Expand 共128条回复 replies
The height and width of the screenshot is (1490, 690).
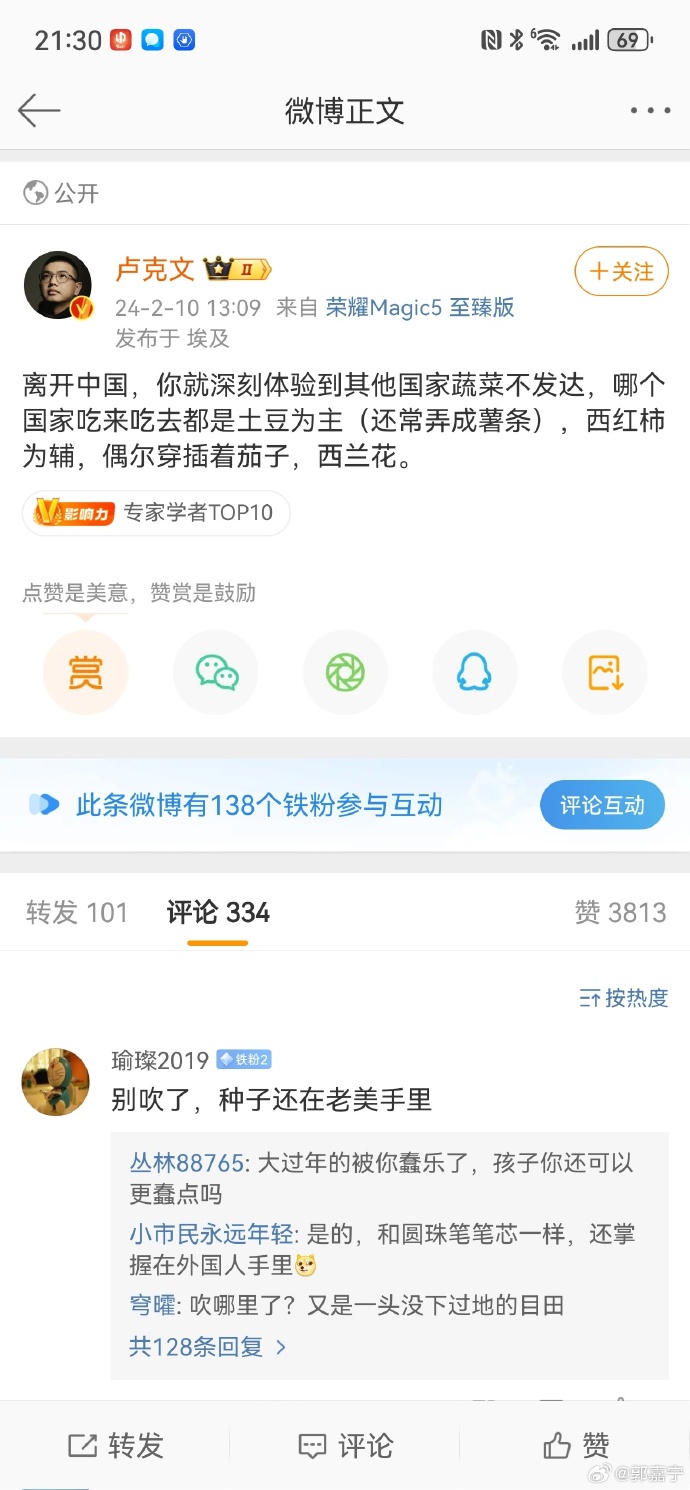(207, 1347)
